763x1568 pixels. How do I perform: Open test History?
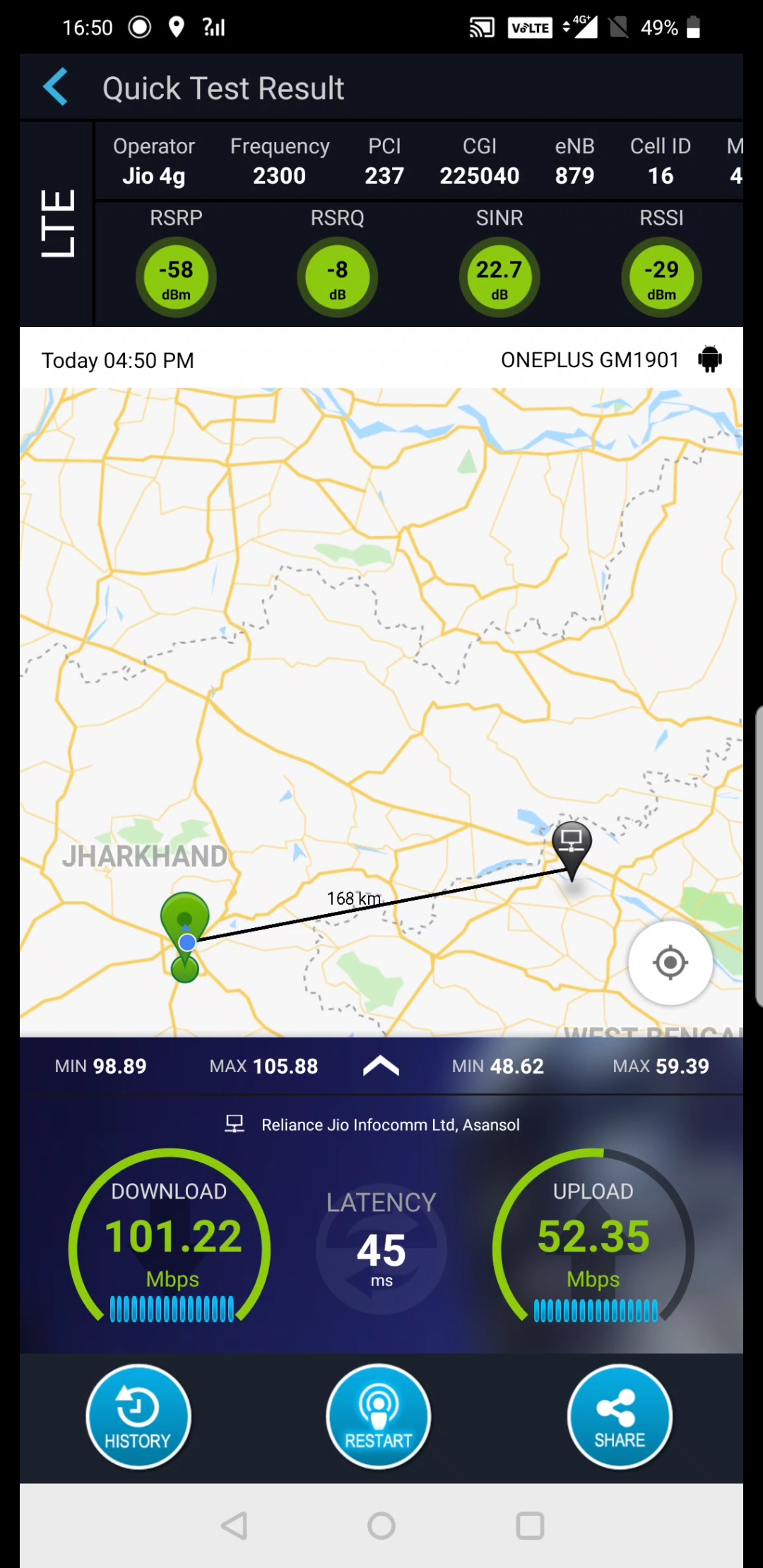pos(138,1417)
